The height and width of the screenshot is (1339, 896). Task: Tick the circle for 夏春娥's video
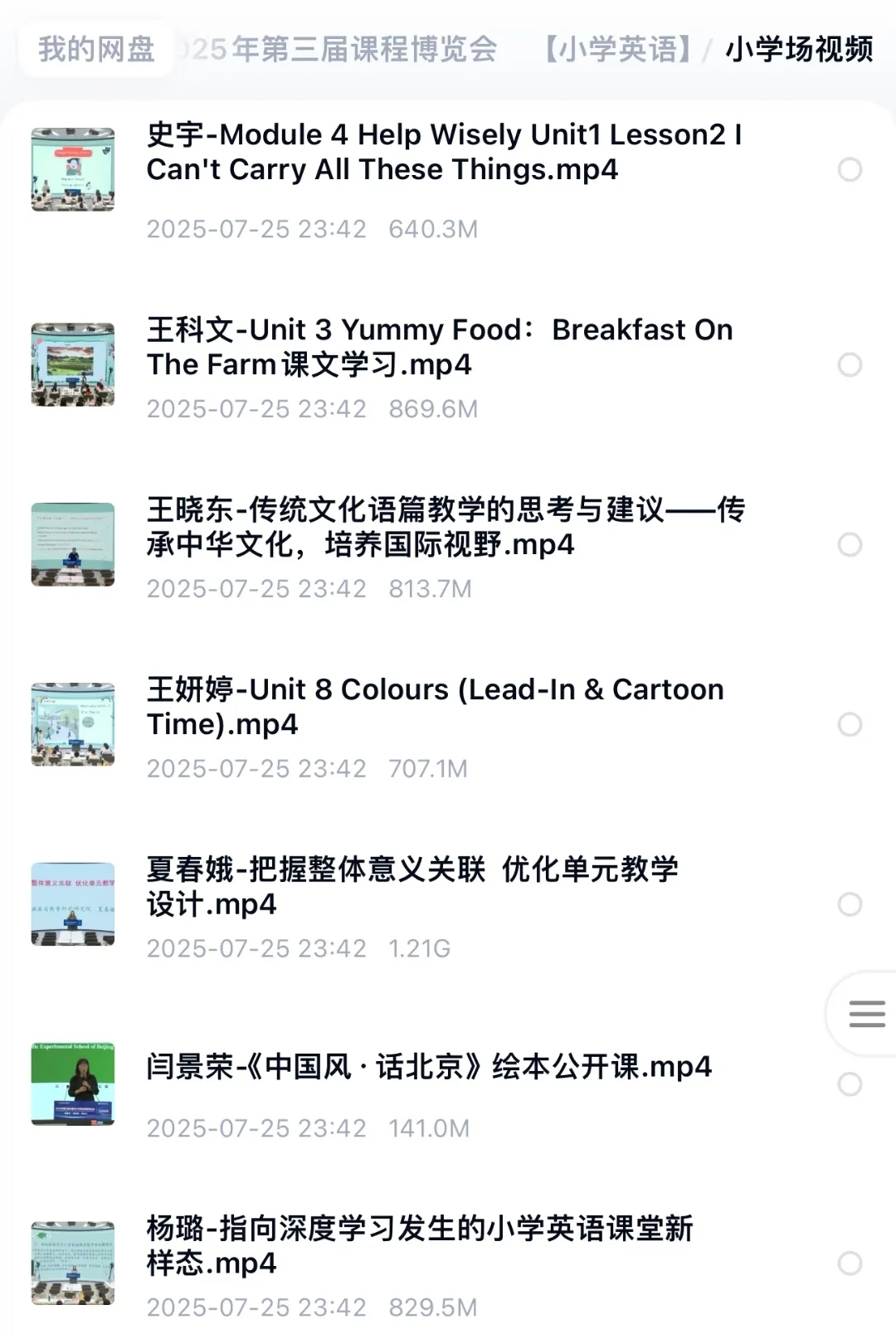(x=850, y=904)
